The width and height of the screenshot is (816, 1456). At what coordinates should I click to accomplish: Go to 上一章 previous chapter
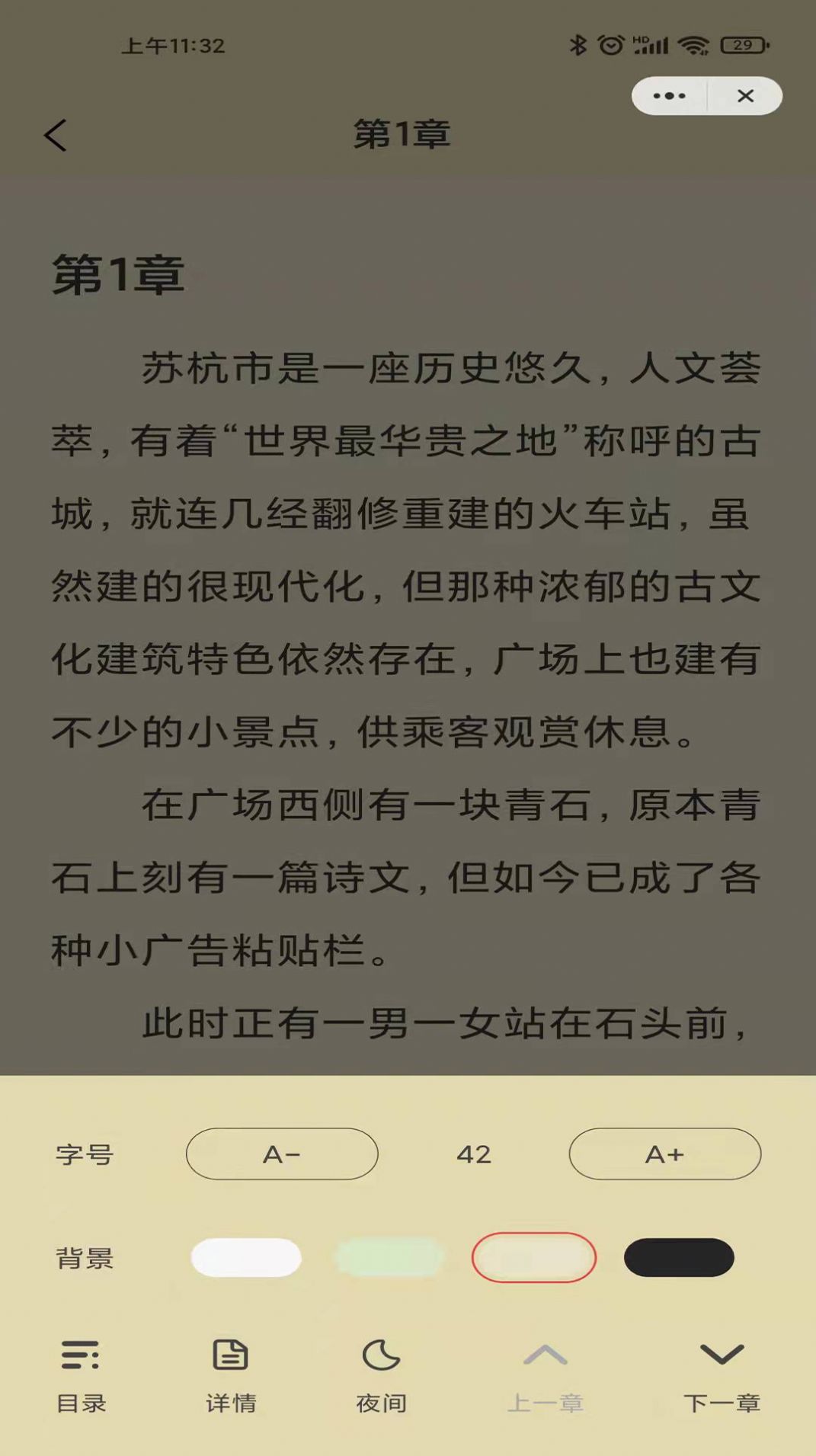(x=546, y=1375)
